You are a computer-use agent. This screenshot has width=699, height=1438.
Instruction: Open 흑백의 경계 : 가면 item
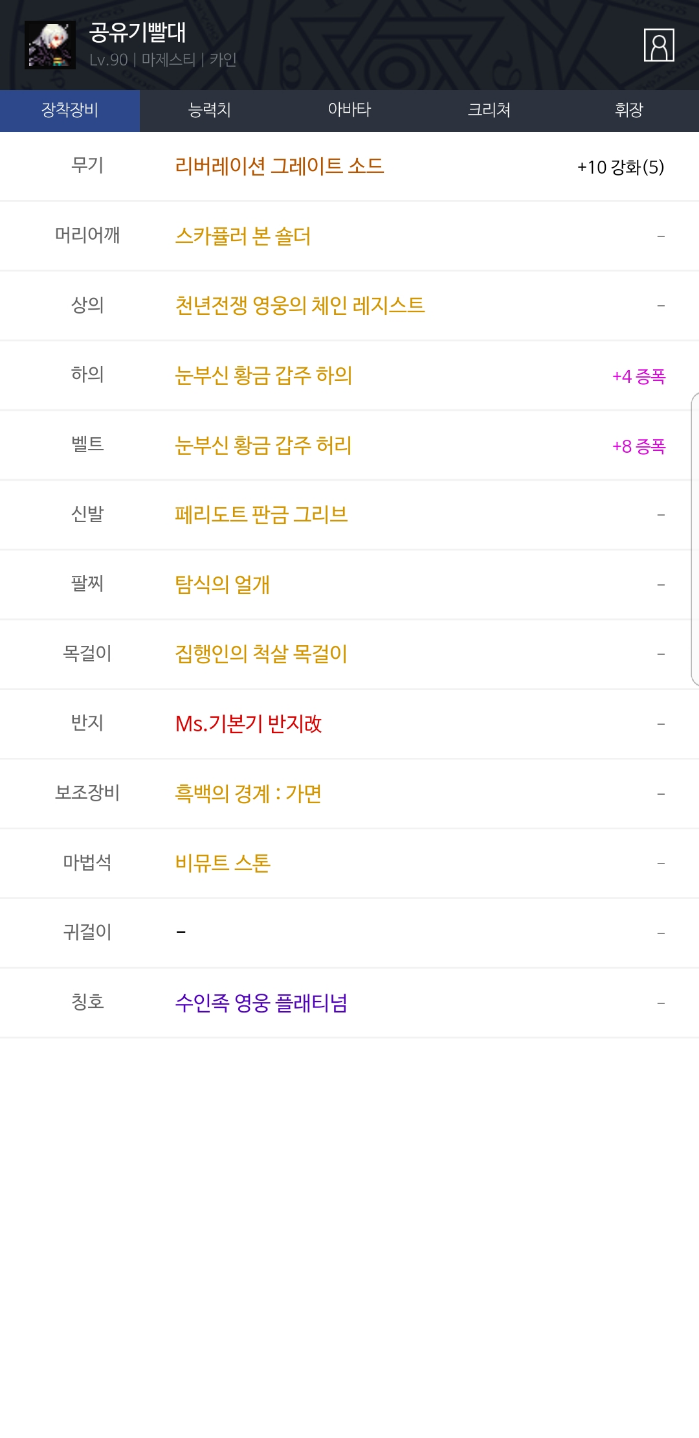click(248, 794)
